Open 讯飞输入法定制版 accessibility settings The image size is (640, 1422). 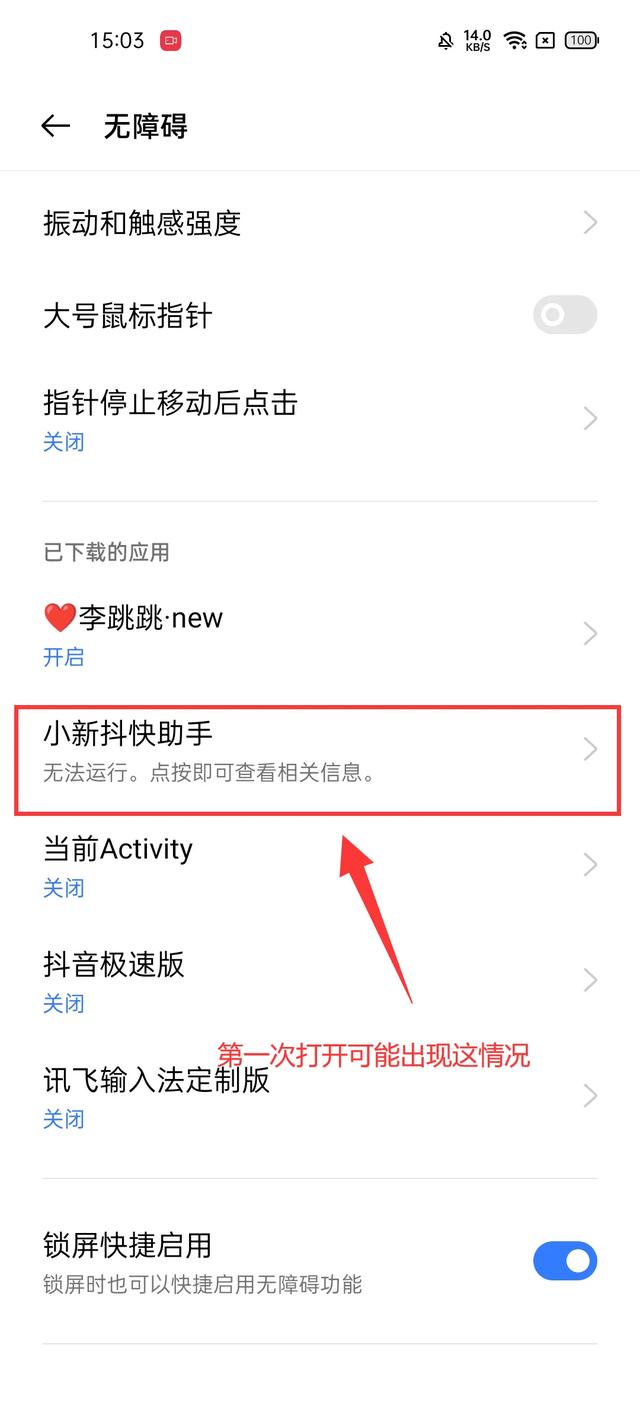point(320,1096)
